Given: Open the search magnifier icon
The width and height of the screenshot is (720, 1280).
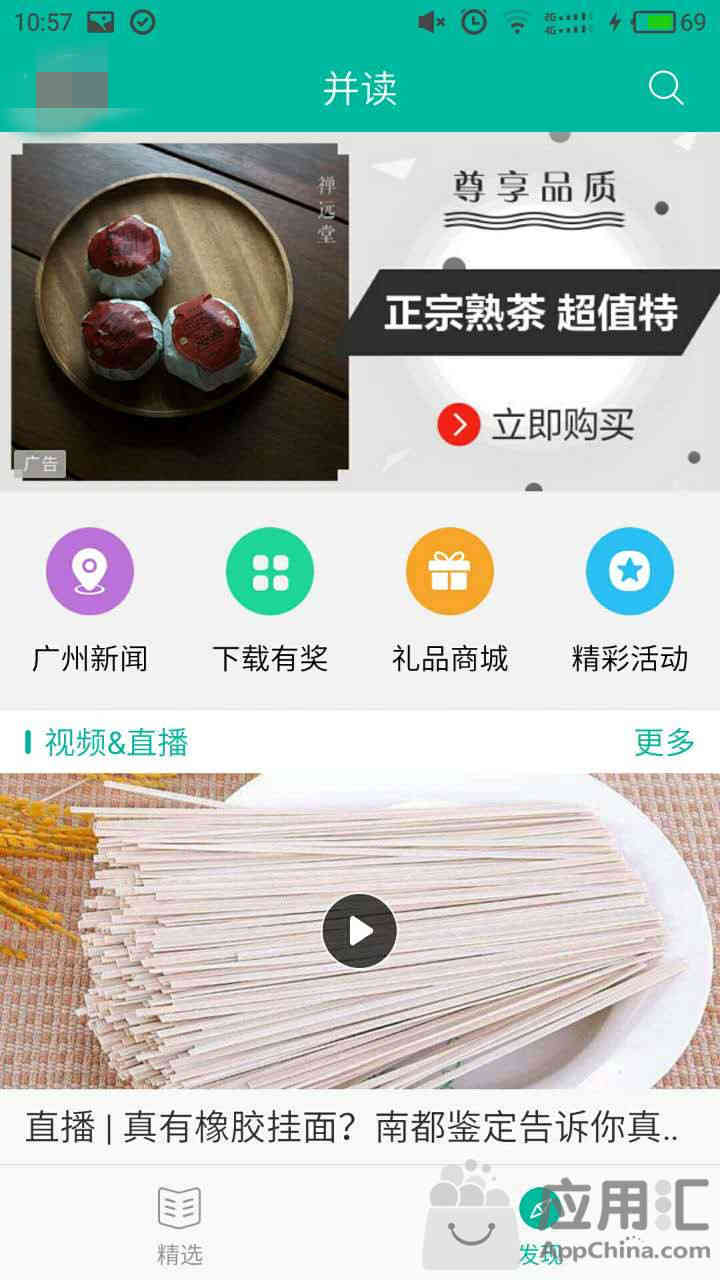Looking at the screenshot, I should point(666,89).
